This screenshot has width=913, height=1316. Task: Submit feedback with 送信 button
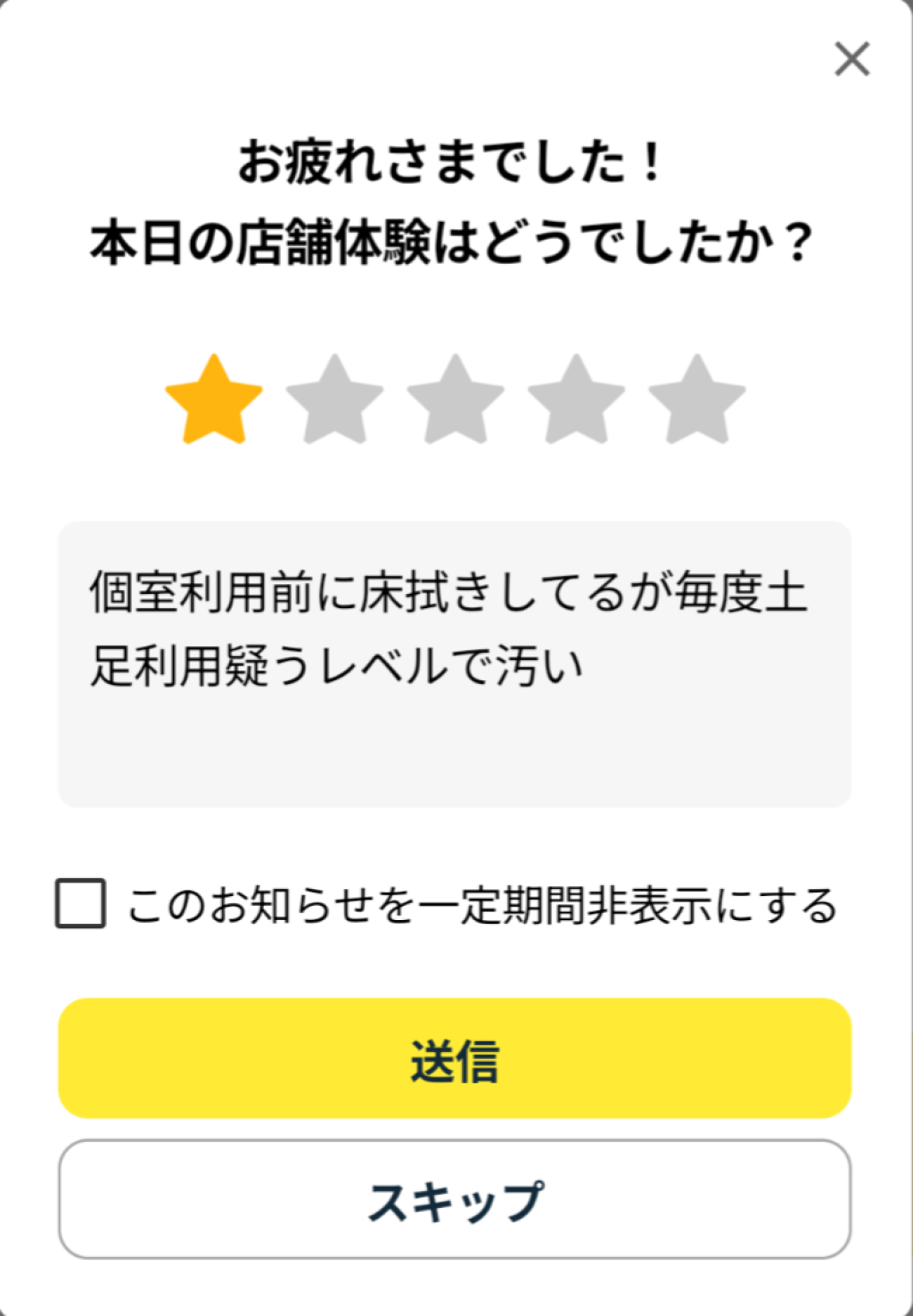[x=455, y=1058]
